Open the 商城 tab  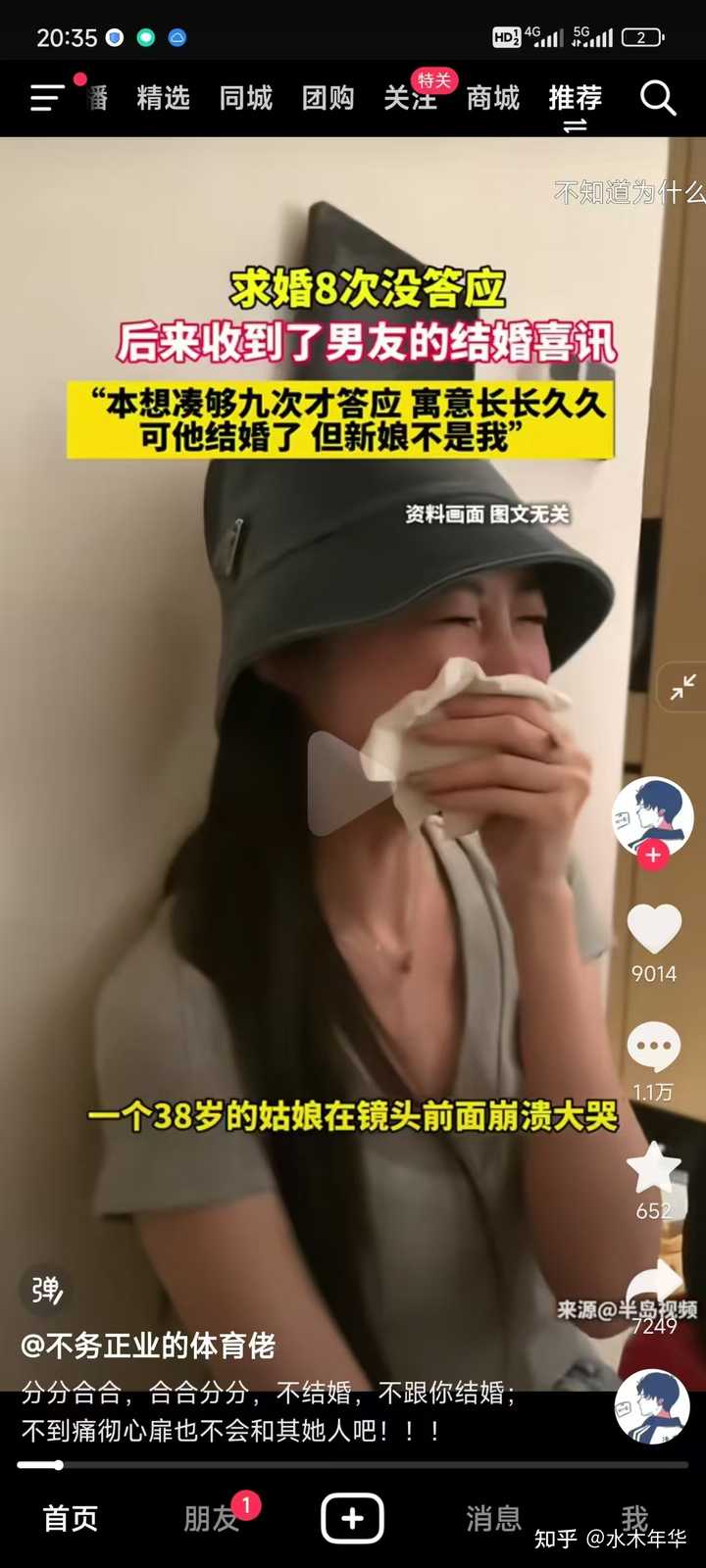point(492,98)
